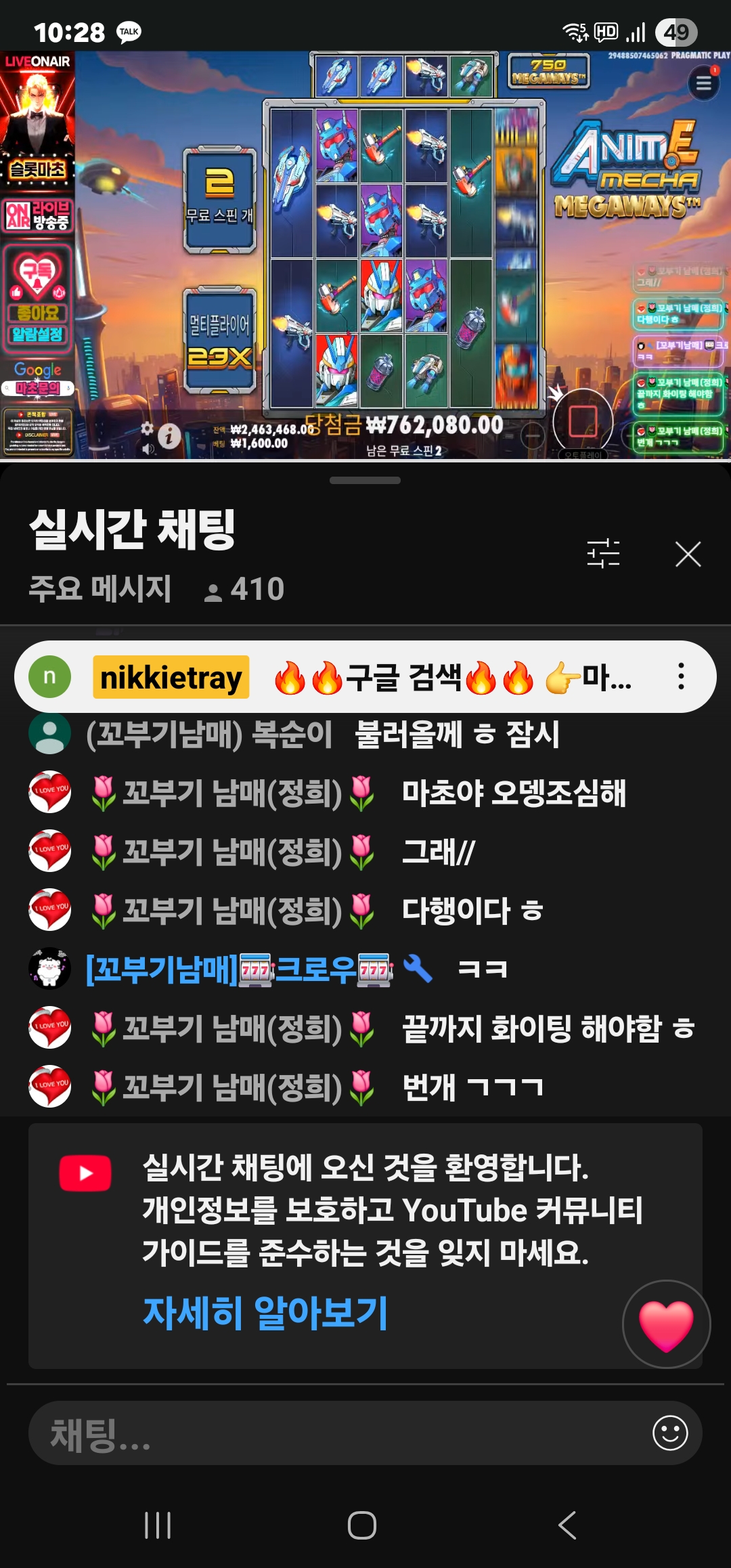Tap the live video player

pyautogui.click(x=365, y=255)
